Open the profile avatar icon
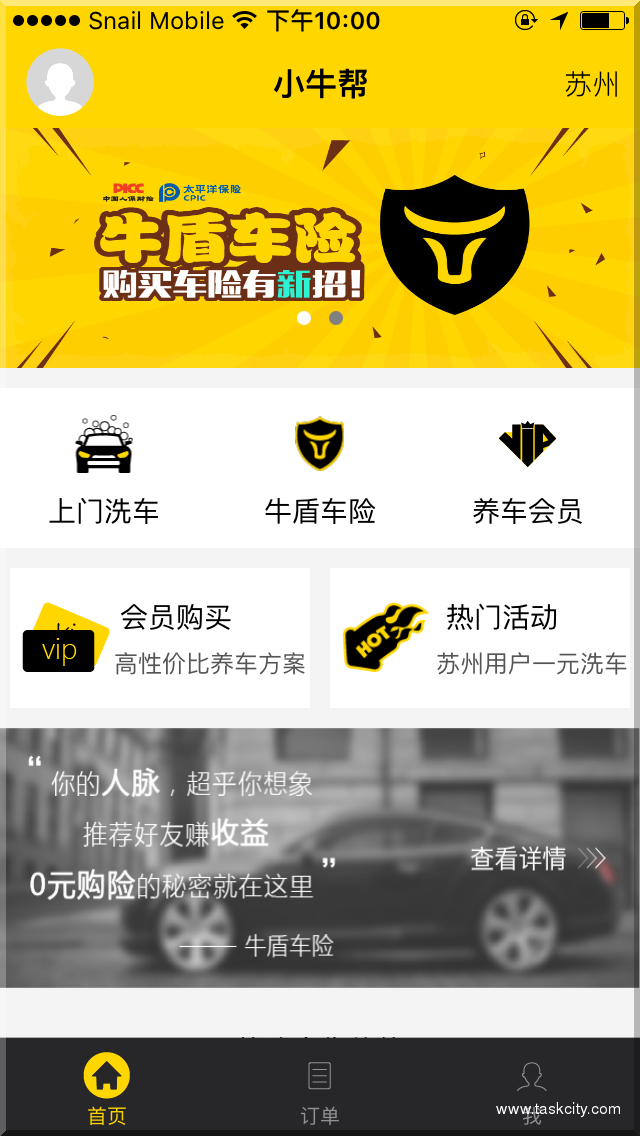Viewport: 640px width, 1136px height. pyautogui.click(x=60, y=82)
